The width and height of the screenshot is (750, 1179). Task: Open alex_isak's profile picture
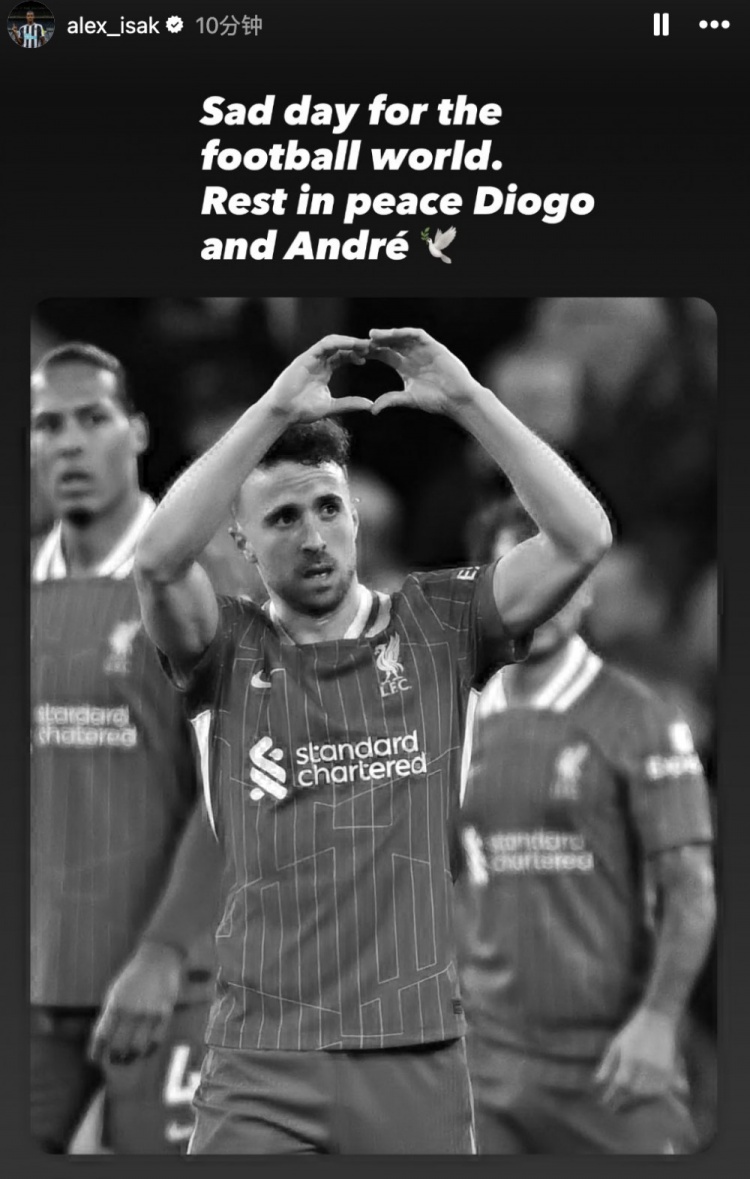coord(31,25)
